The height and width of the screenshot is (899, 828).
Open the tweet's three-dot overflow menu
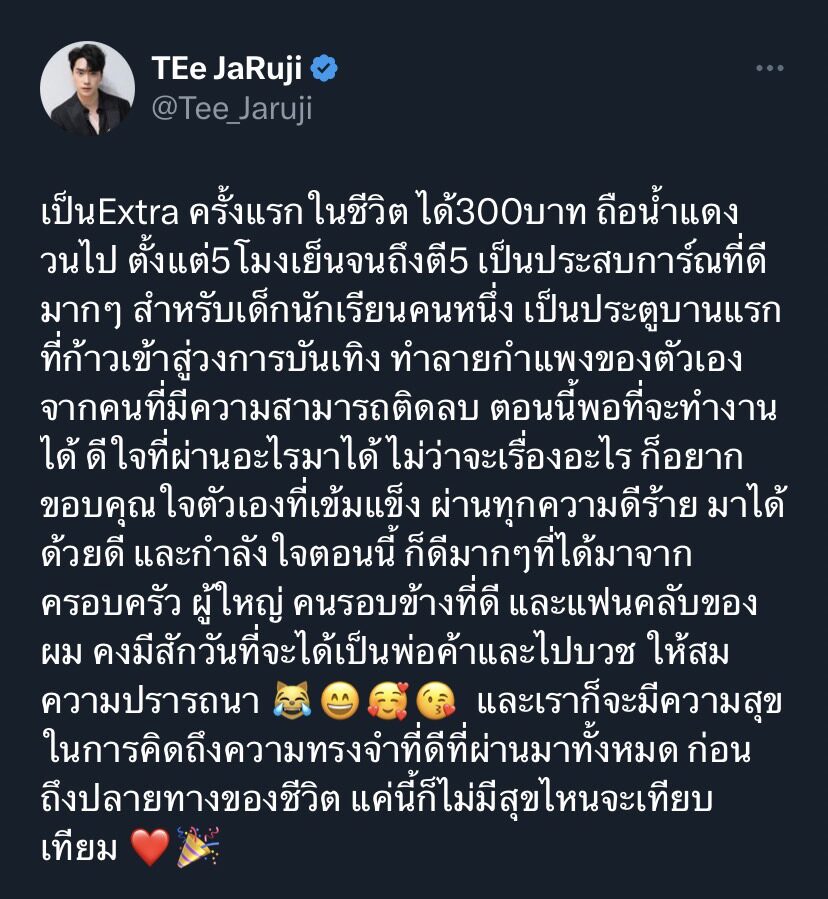pyautogui.click(x=769, y=68)
